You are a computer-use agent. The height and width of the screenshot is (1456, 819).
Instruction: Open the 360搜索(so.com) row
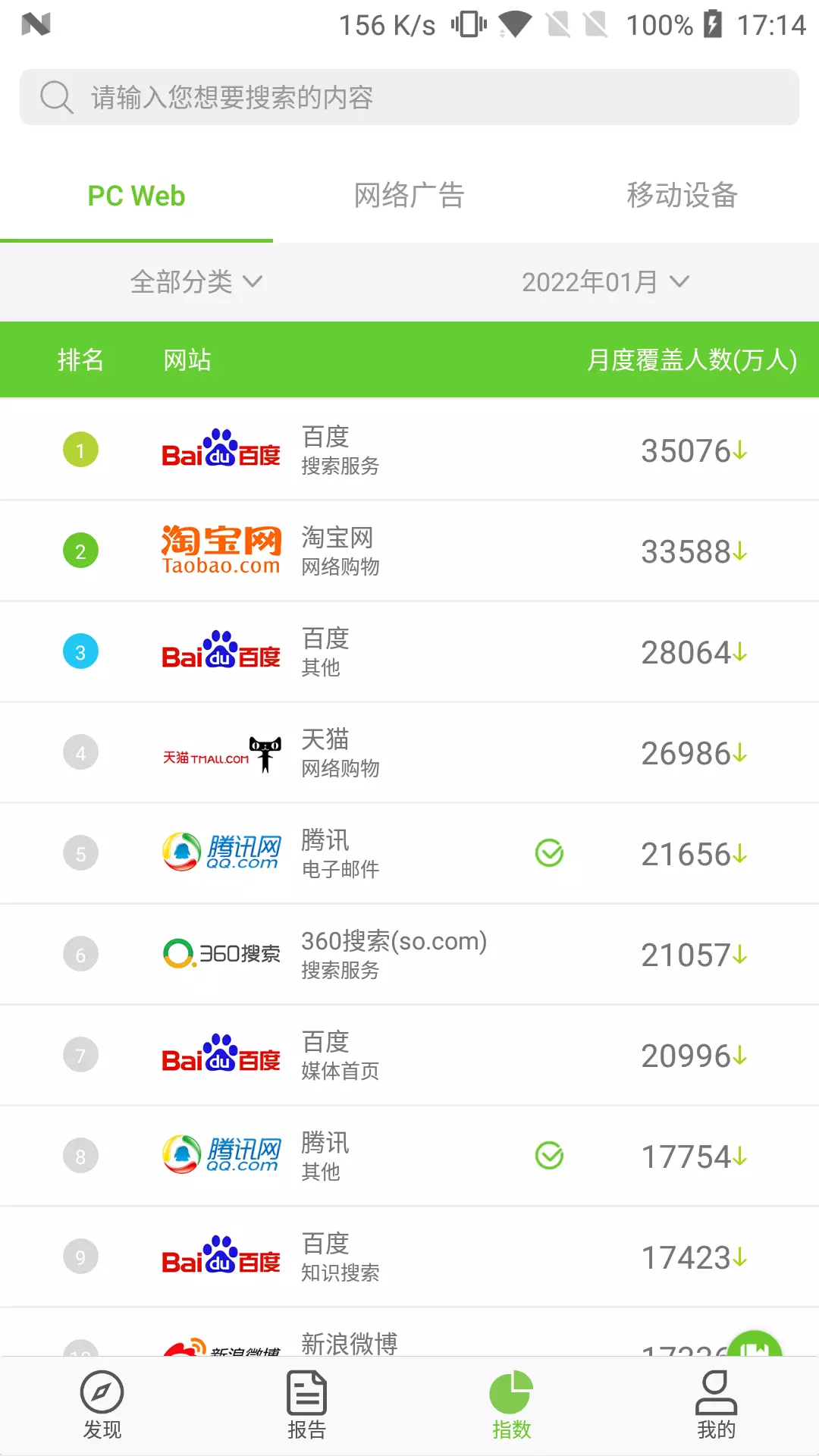tap(409, 955)
